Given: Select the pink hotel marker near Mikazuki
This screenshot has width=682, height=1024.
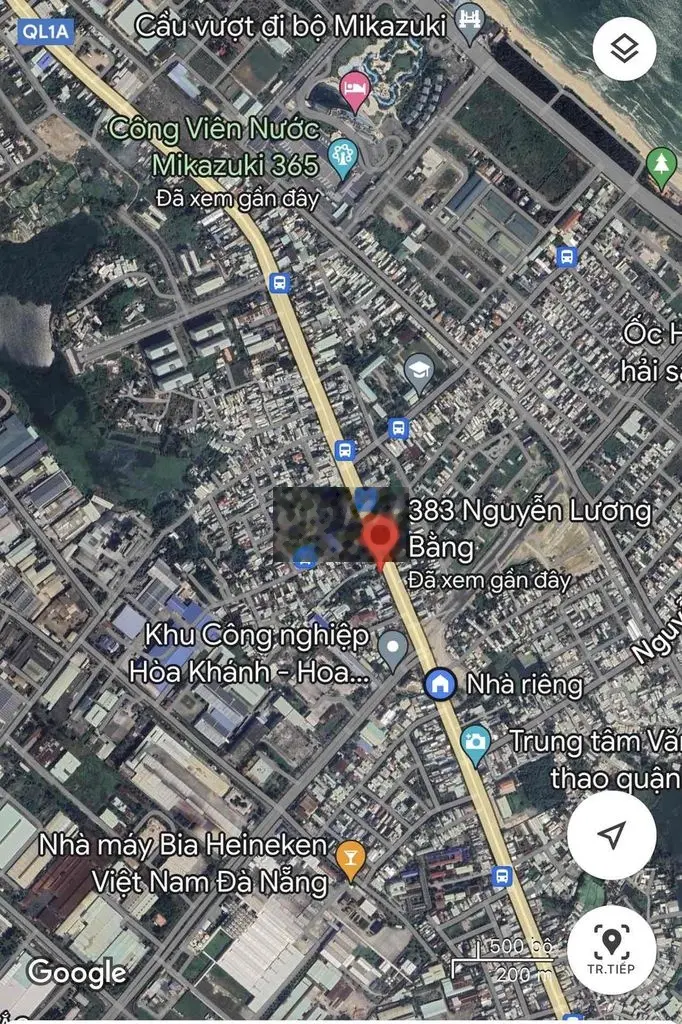Looking at the screenshot, I should pyautogui.click(x=353, y=90).
